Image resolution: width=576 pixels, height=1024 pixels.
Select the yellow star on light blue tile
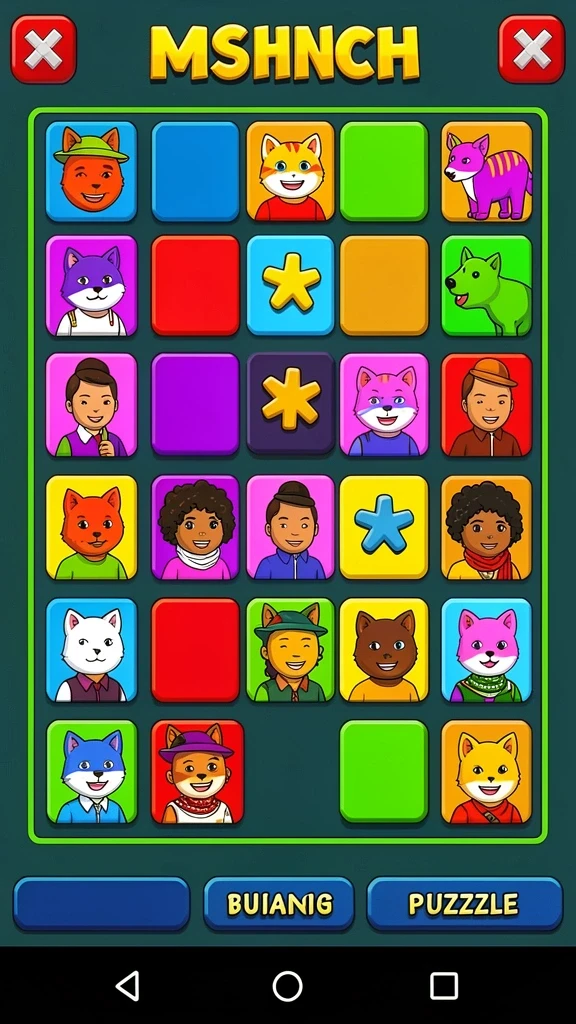click(x=291, y=286)
